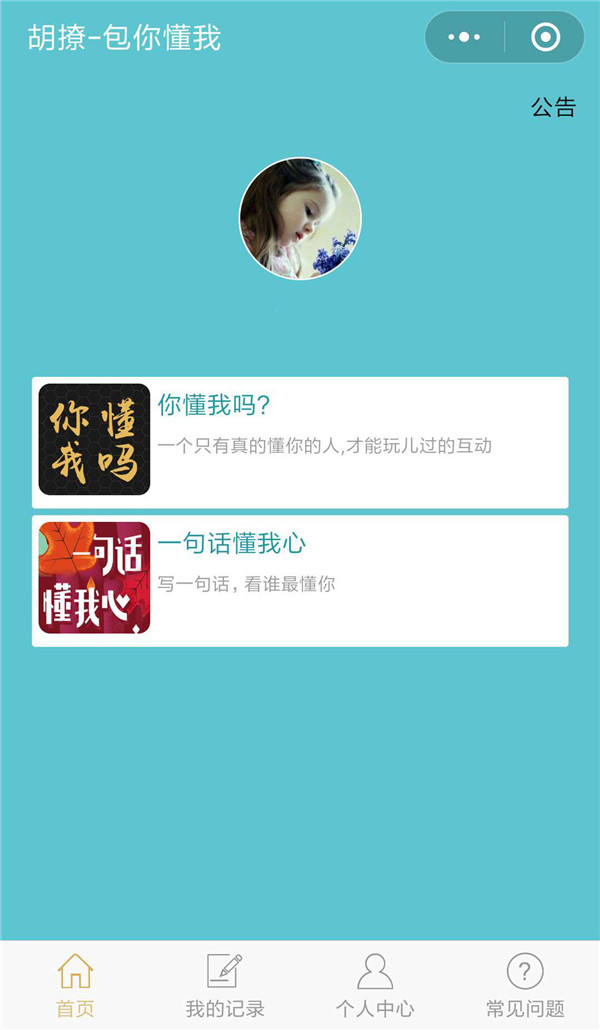This screenshot has height=1030, width=600.
Task: Close the mini program with the circle button
Action: click(x=545, y=38)
